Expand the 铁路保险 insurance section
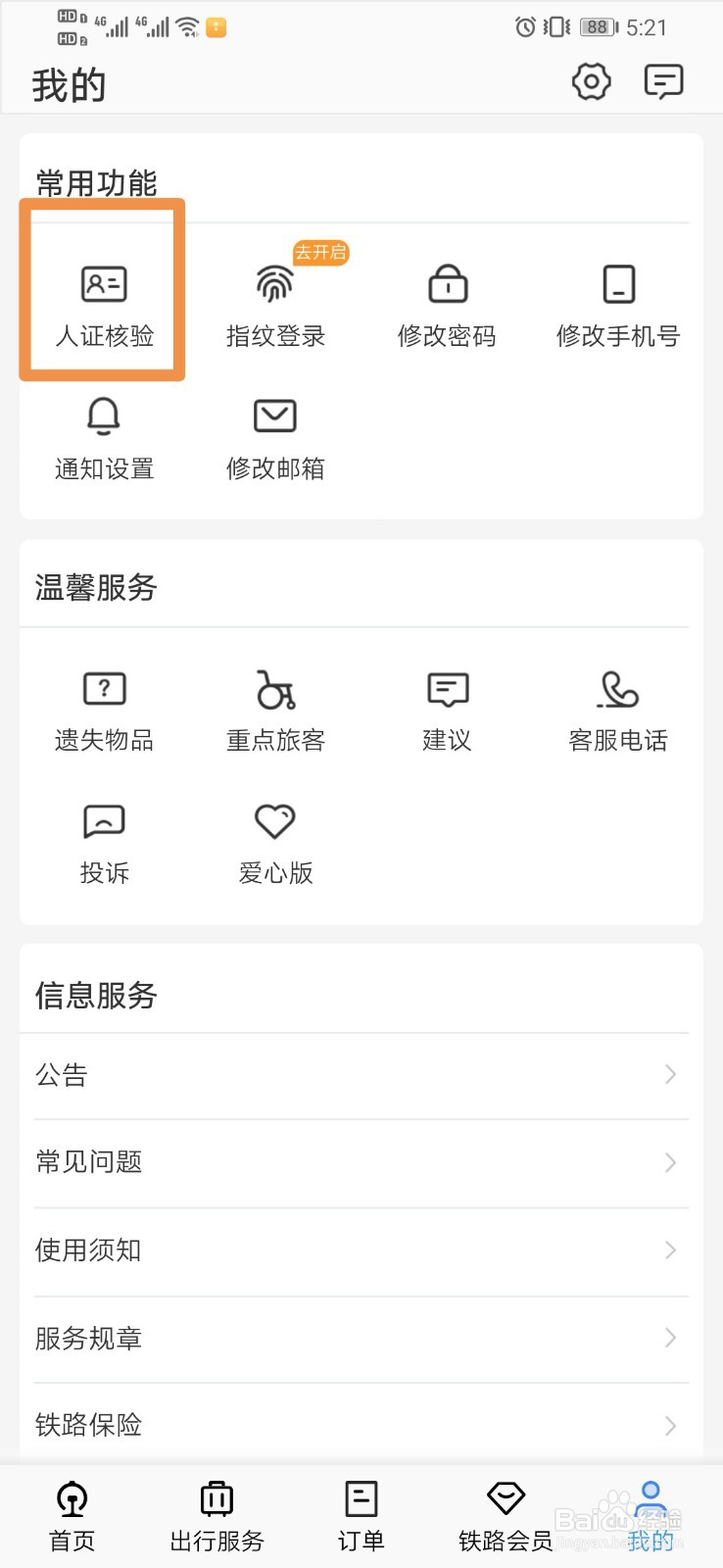Screen dimensions: 723x1568 361,1426
